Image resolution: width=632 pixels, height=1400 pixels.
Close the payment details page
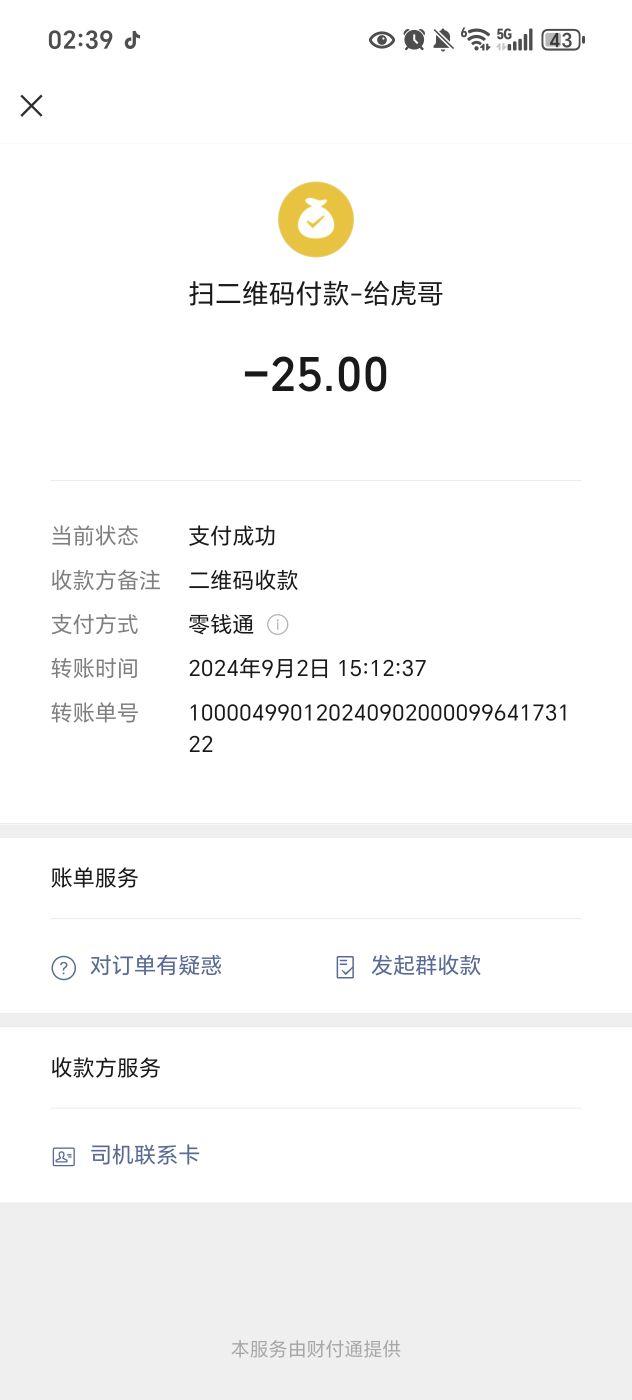tap(32, 106)
